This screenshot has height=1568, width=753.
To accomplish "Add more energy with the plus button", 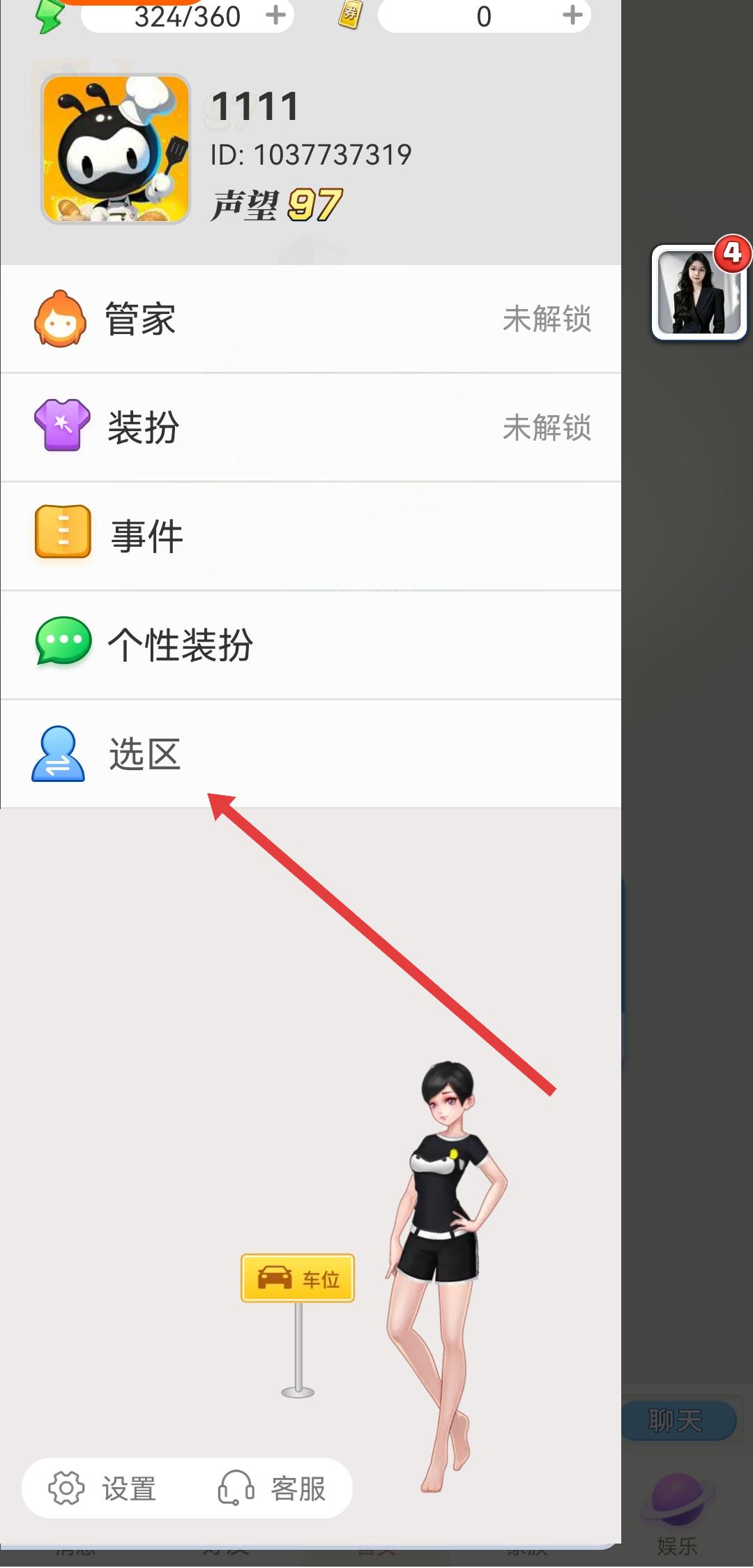I will pos(276,15).
